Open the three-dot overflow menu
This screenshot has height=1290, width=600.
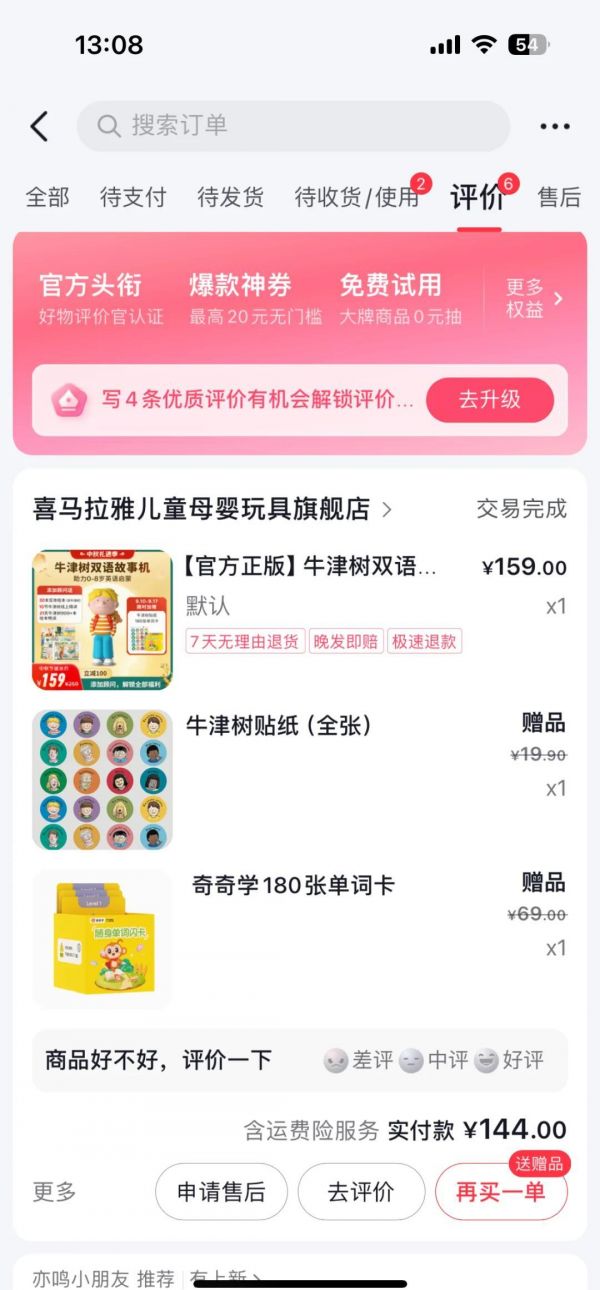(554, 127)
